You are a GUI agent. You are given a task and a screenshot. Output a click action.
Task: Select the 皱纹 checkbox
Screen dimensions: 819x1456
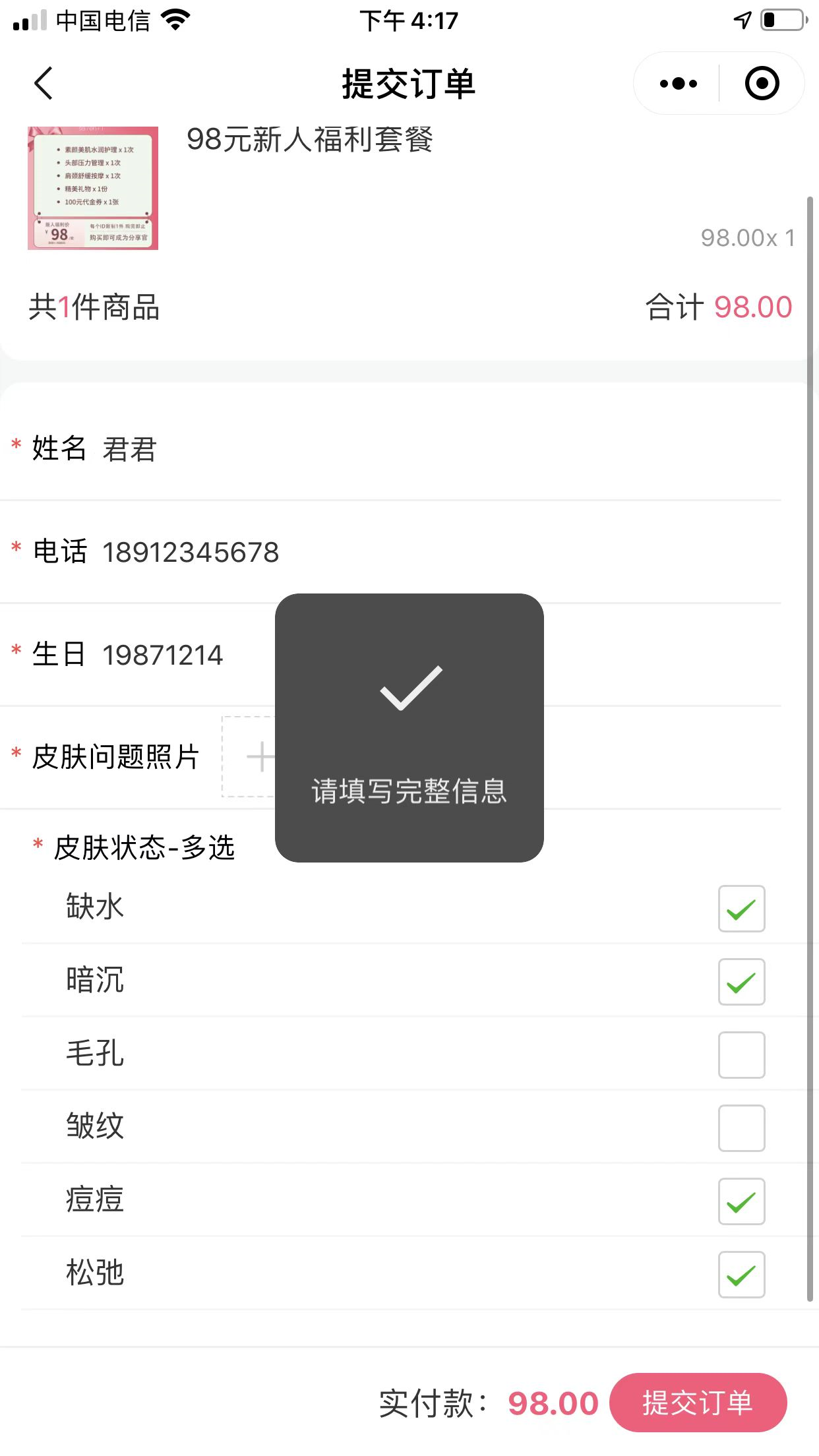741,1128
